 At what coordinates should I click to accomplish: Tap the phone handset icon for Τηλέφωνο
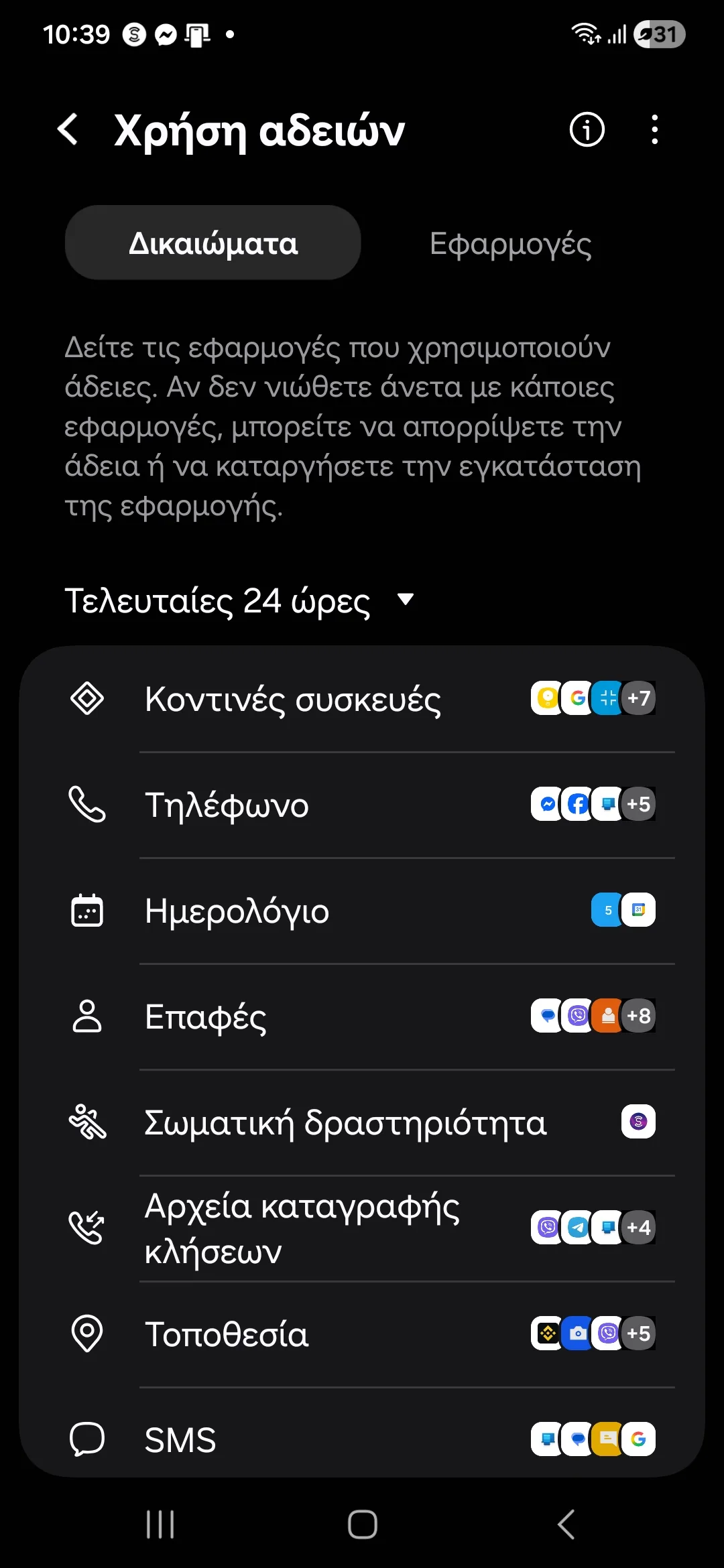88,805
